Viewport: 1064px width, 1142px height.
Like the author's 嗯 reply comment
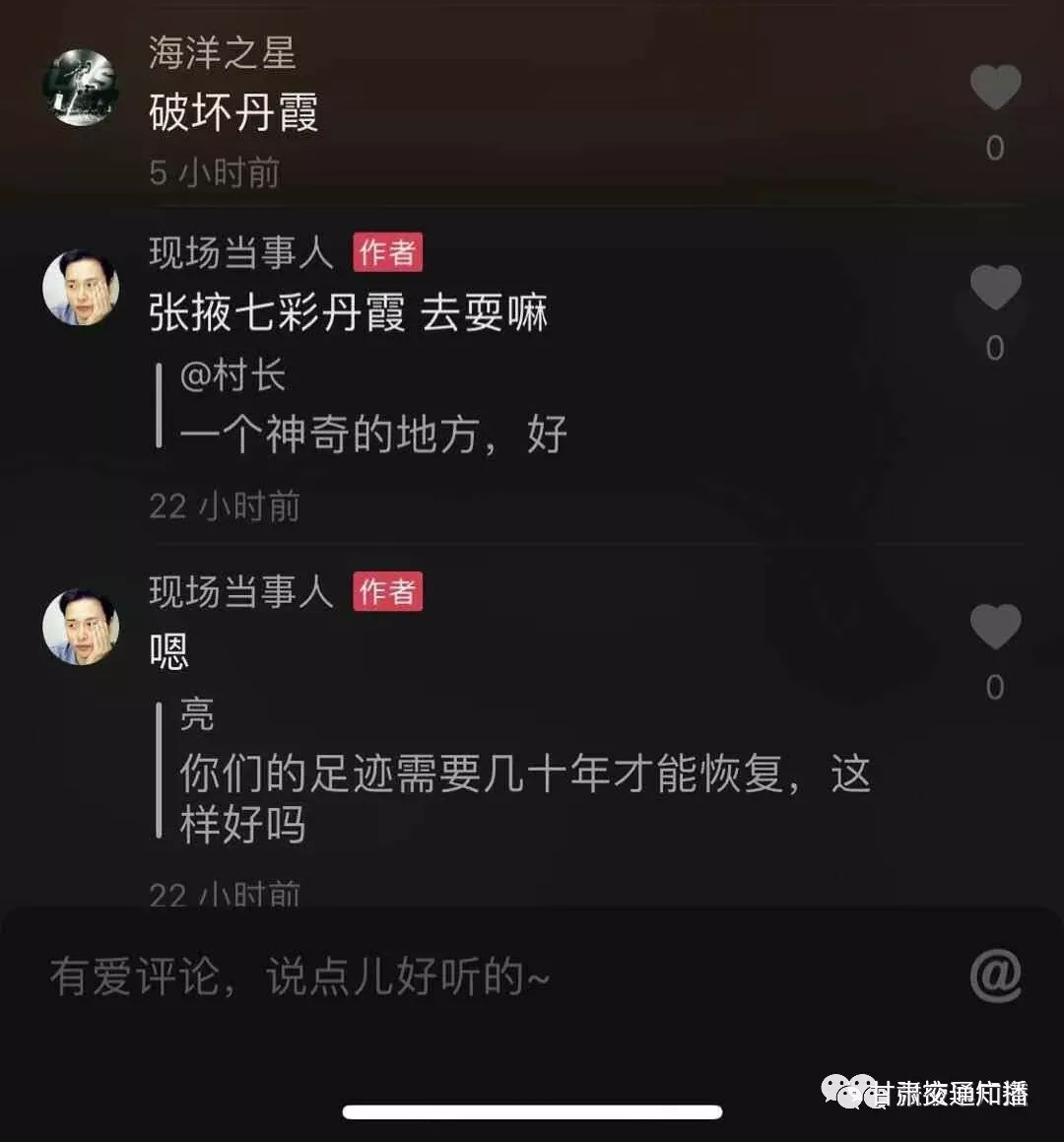pyautogui.click(x=995, y=627)
